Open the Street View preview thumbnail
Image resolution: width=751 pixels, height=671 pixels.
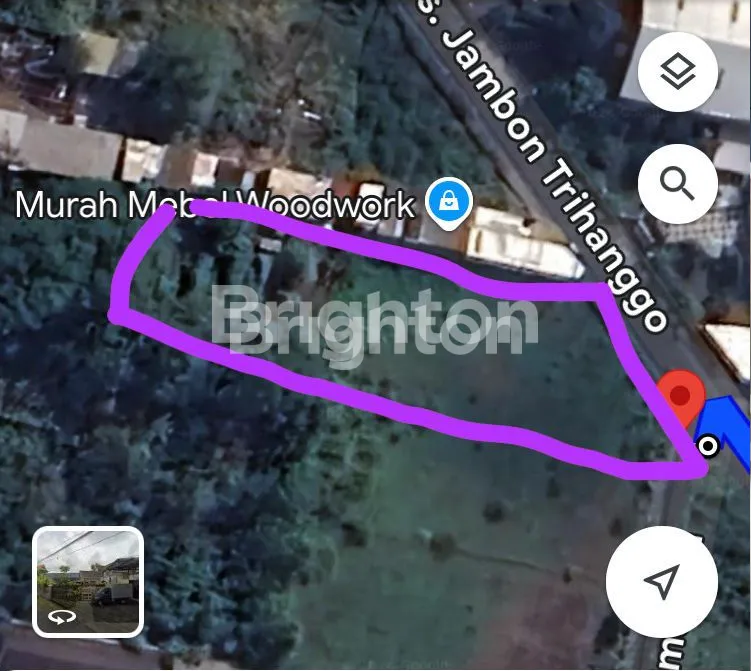[88, 581]
